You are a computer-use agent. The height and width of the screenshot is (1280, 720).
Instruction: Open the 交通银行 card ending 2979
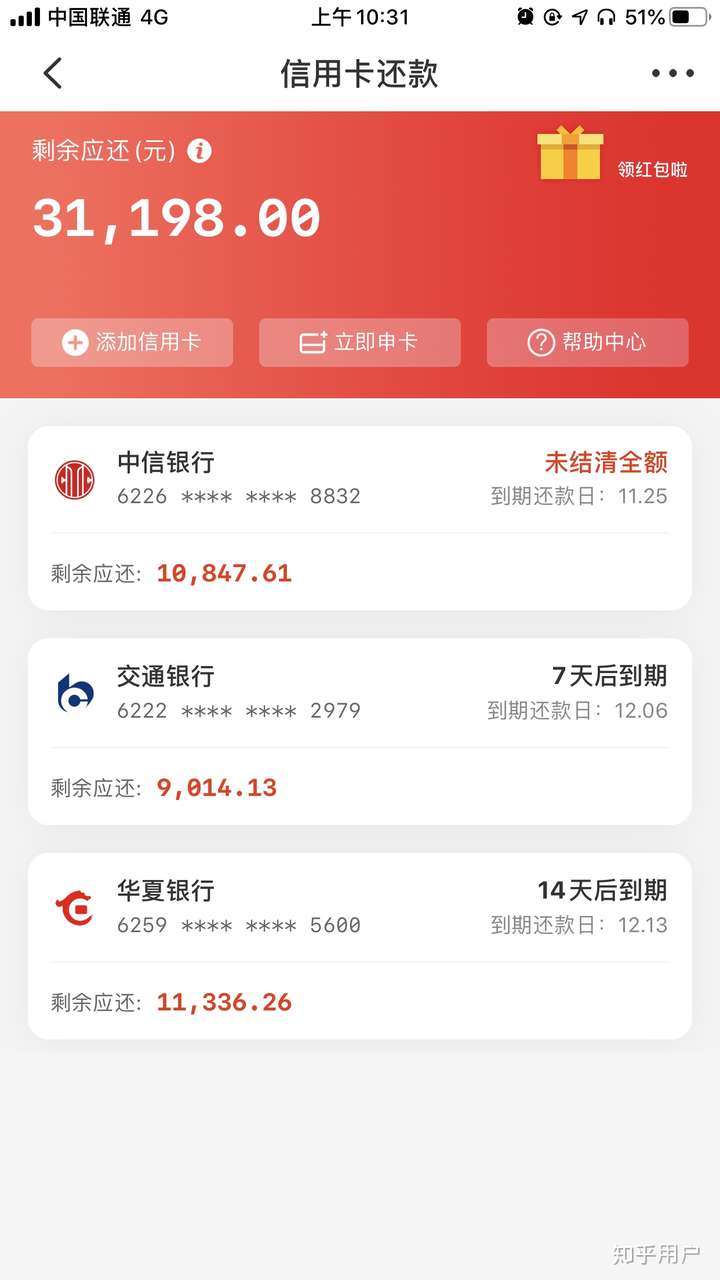(x=360, y=731)
